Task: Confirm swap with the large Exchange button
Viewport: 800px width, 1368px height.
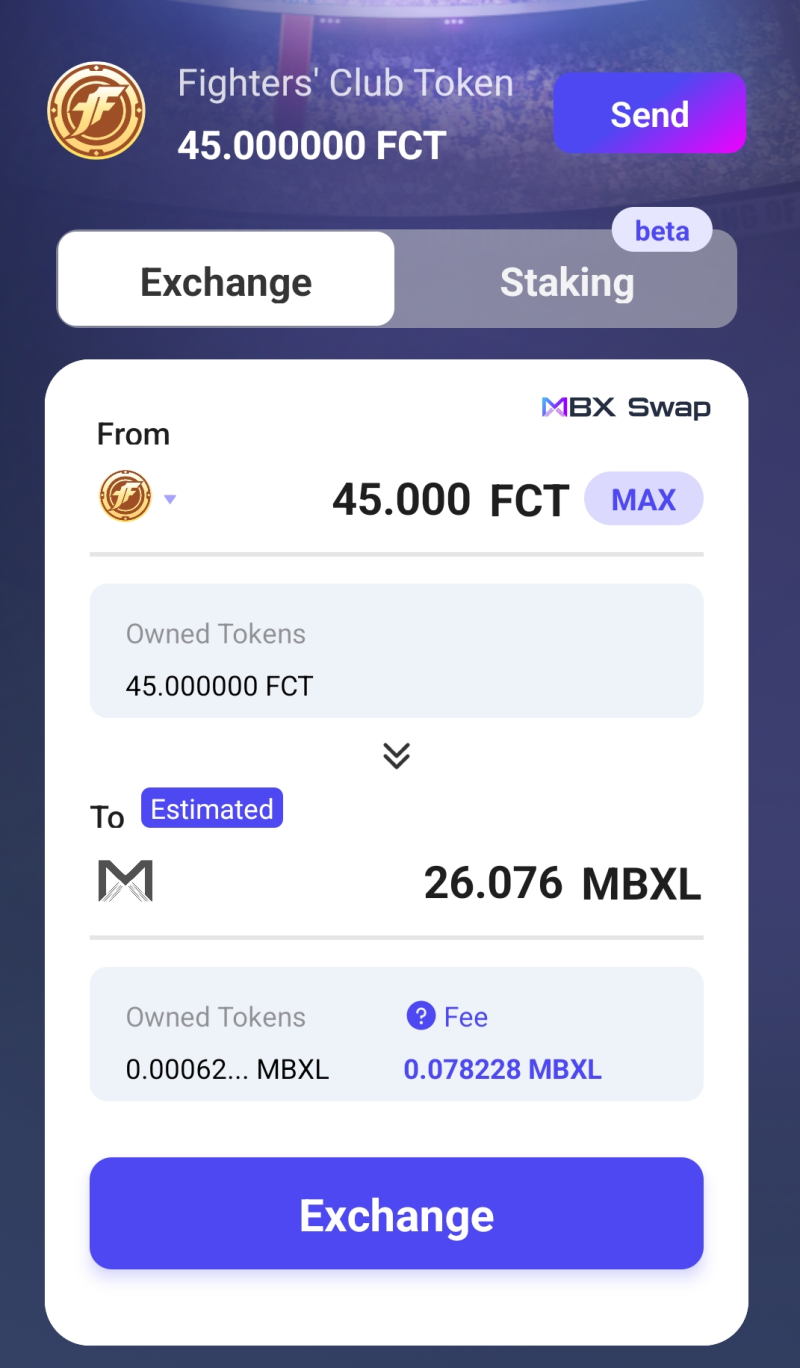Action: pyautogui.click(x=397, y=1214)
